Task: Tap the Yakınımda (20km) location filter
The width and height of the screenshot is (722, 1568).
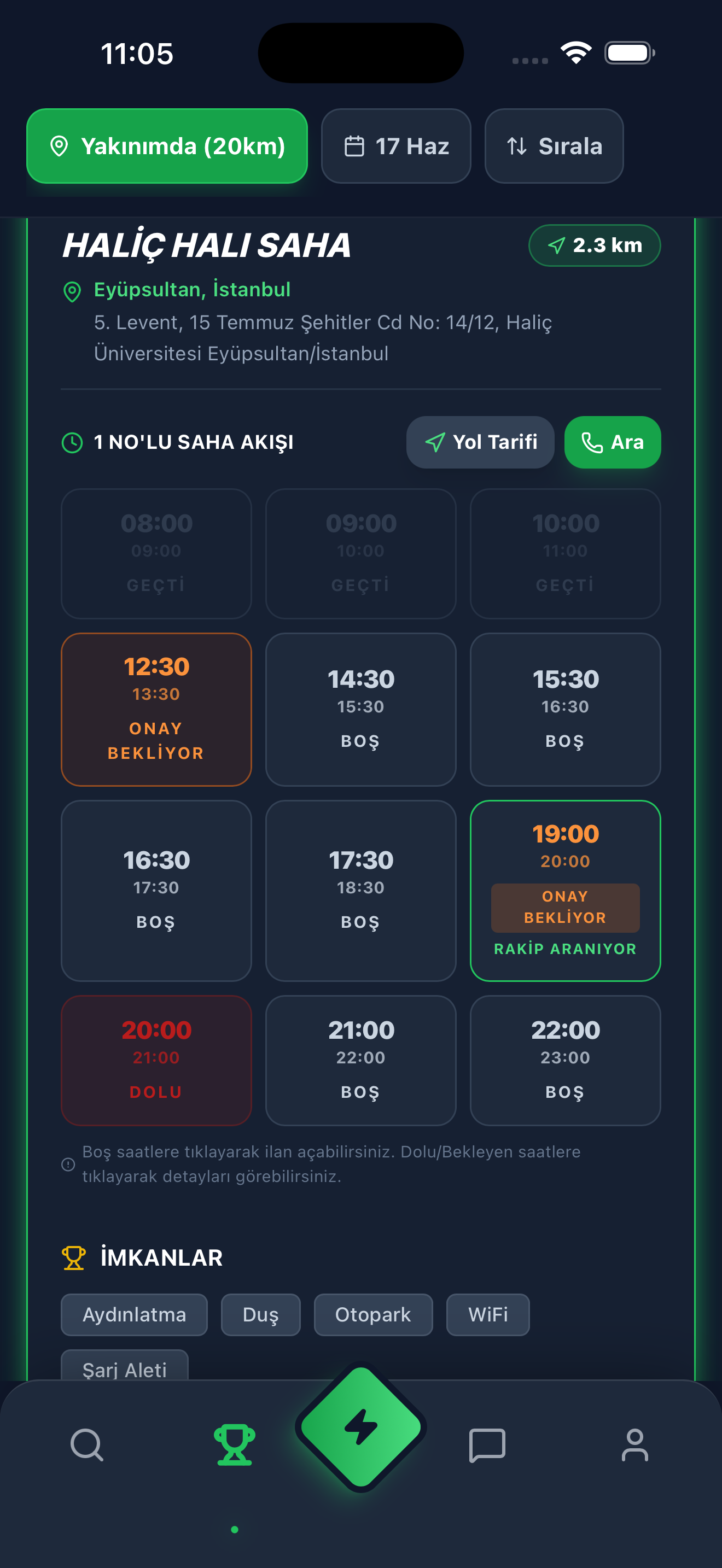Action: click(x=167, y=146)
